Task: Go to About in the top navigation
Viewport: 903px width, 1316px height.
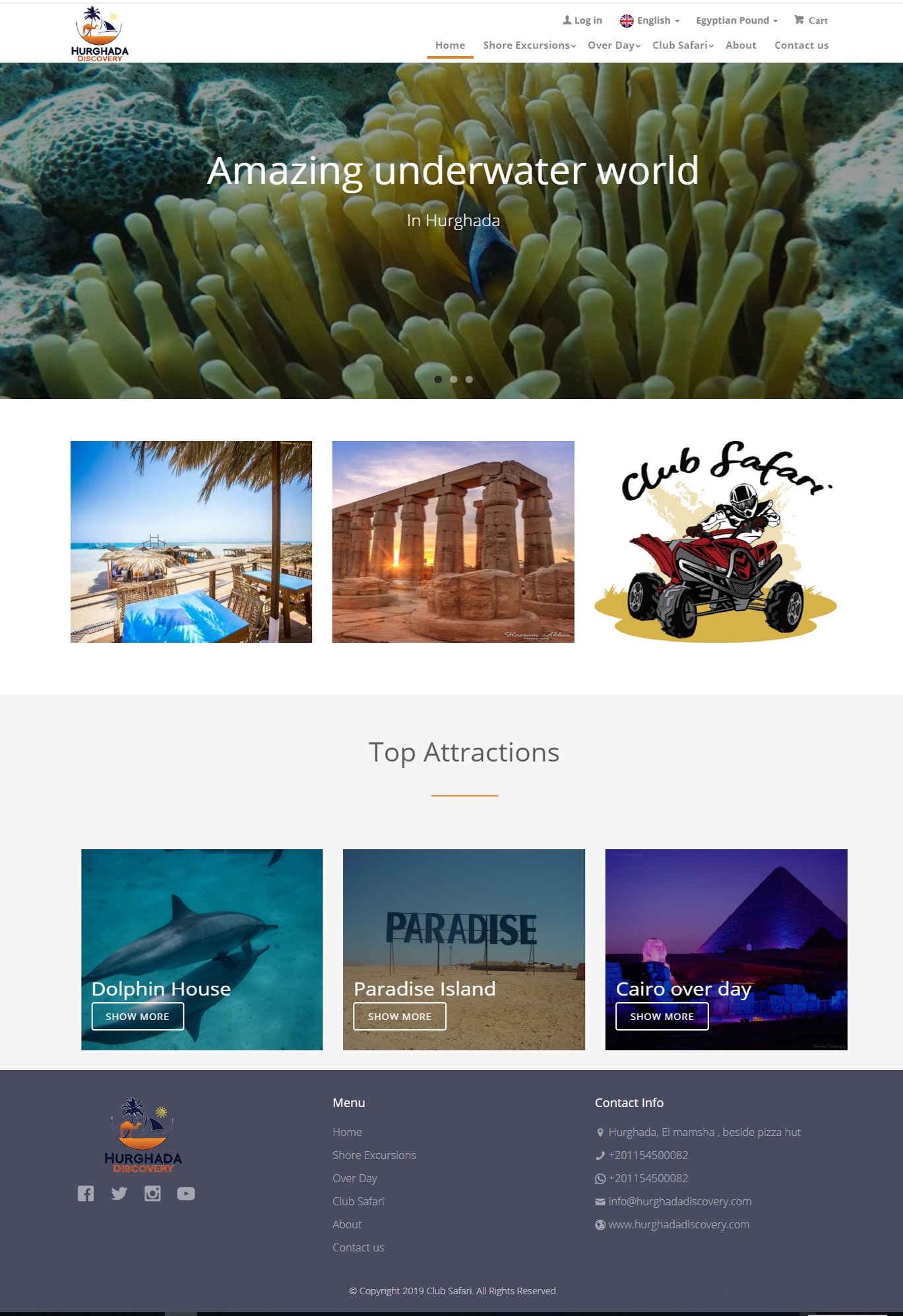Action: click(x=741, y=45)
